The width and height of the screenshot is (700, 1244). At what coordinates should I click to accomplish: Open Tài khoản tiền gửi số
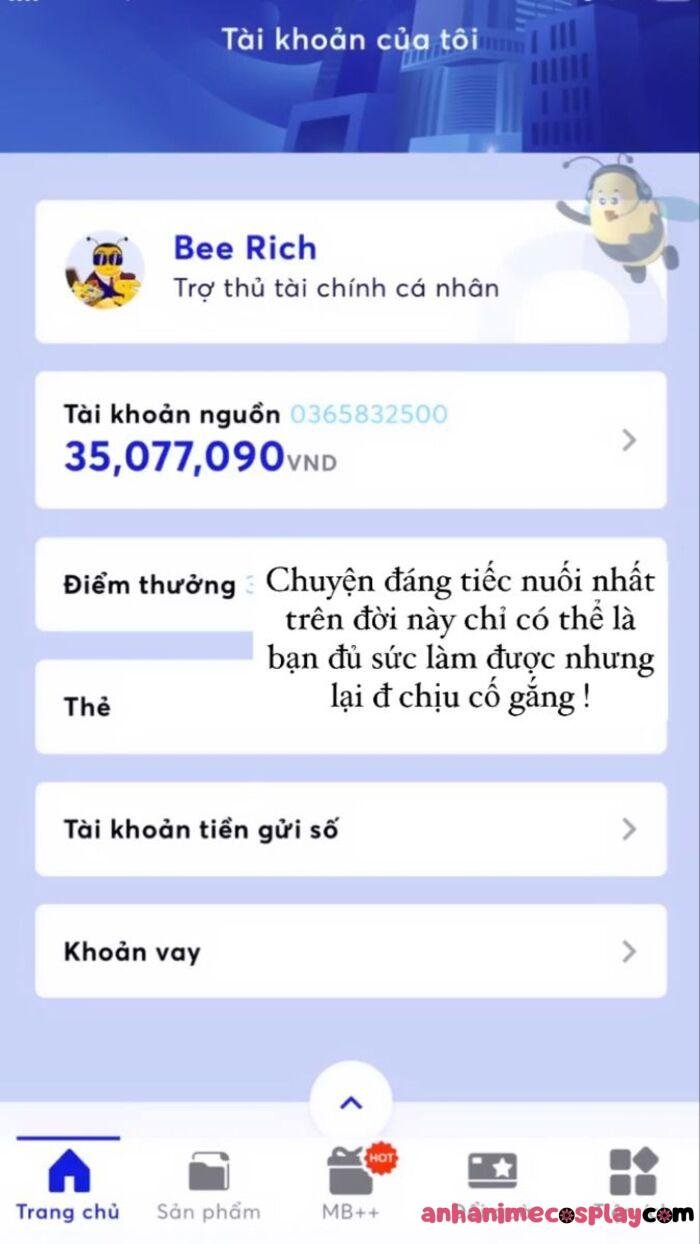pos(350,829)
